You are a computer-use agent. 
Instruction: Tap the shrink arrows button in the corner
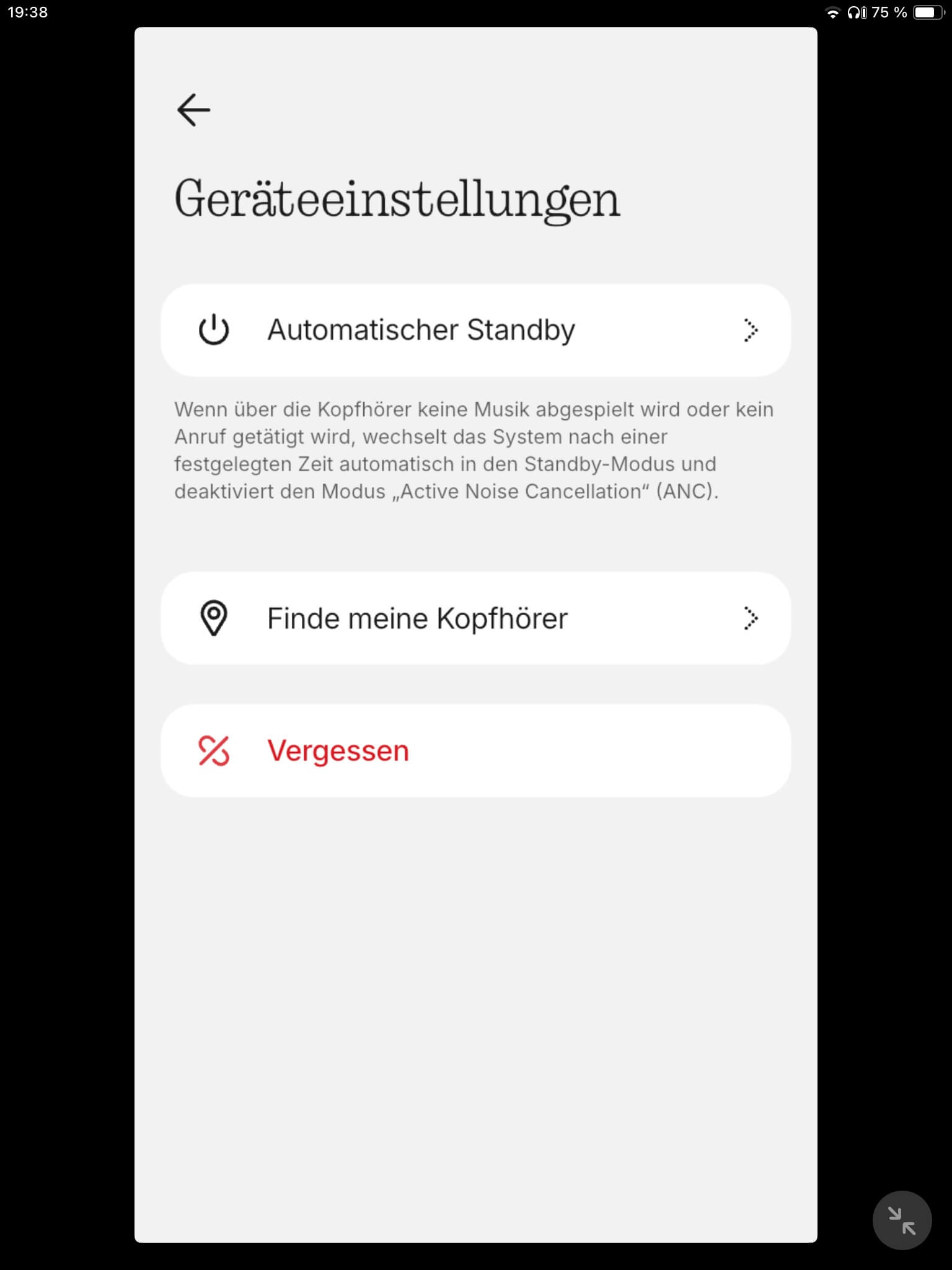pos(902,1220)
